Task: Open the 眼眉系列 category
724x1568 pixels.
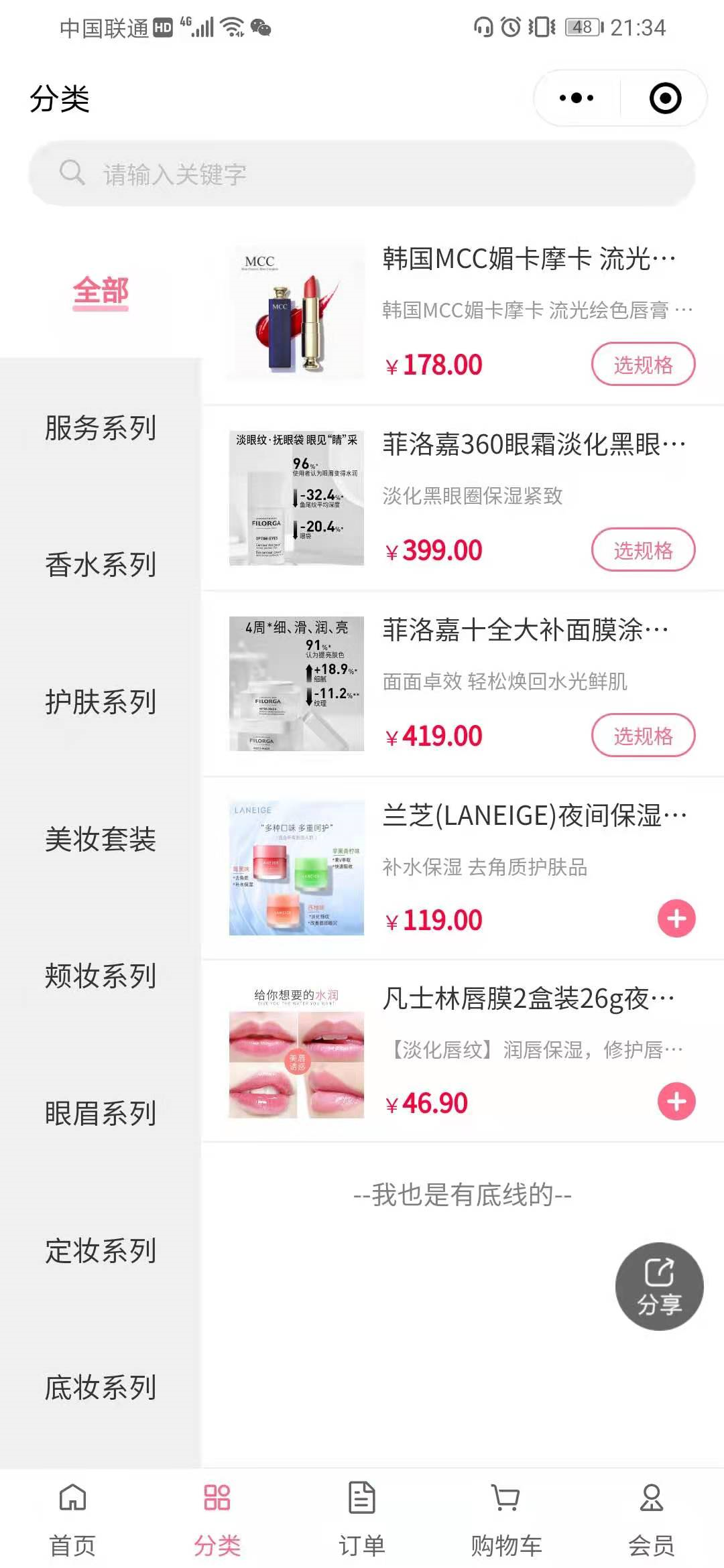Action: pos(101,1113)
